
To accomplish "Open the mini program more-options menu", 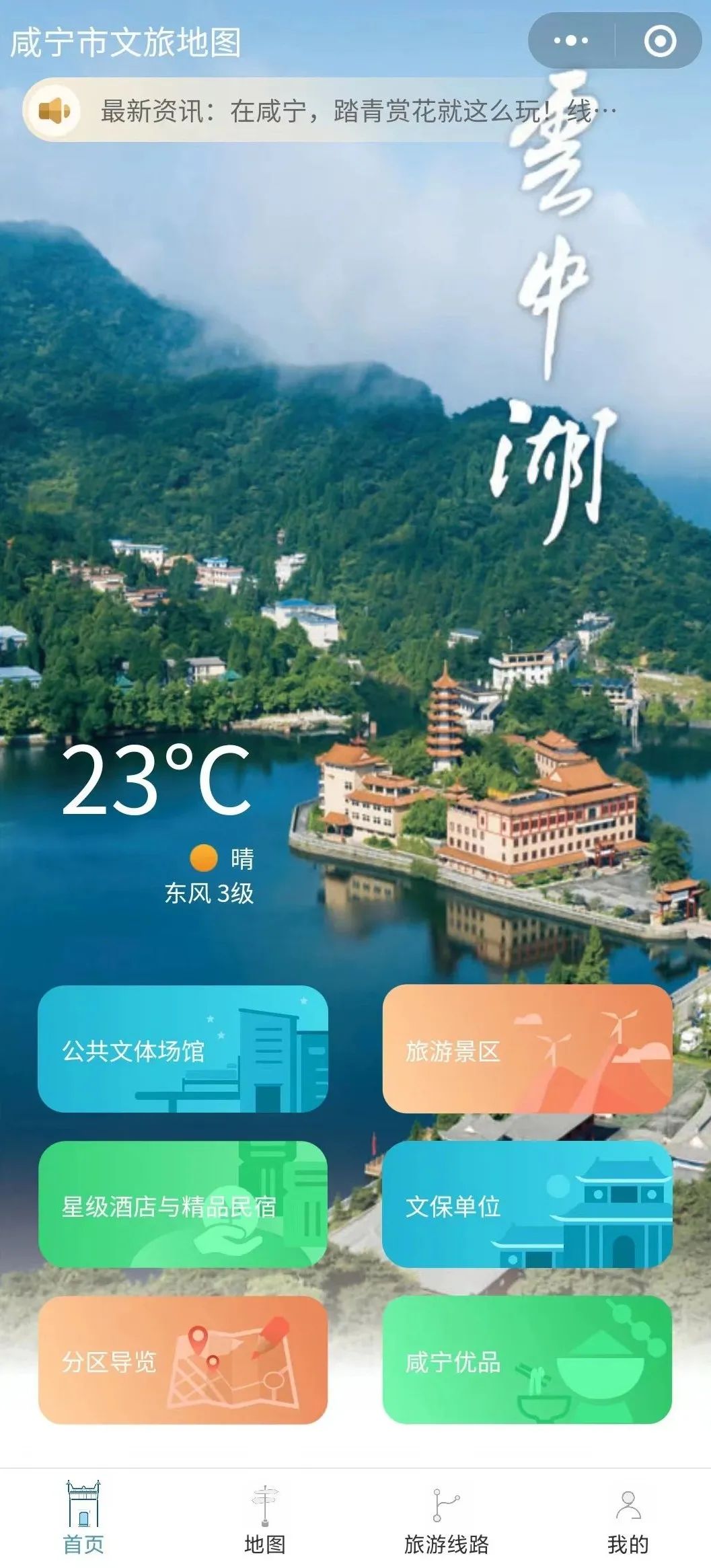I will pyautogui.click(x=570, y=41).
